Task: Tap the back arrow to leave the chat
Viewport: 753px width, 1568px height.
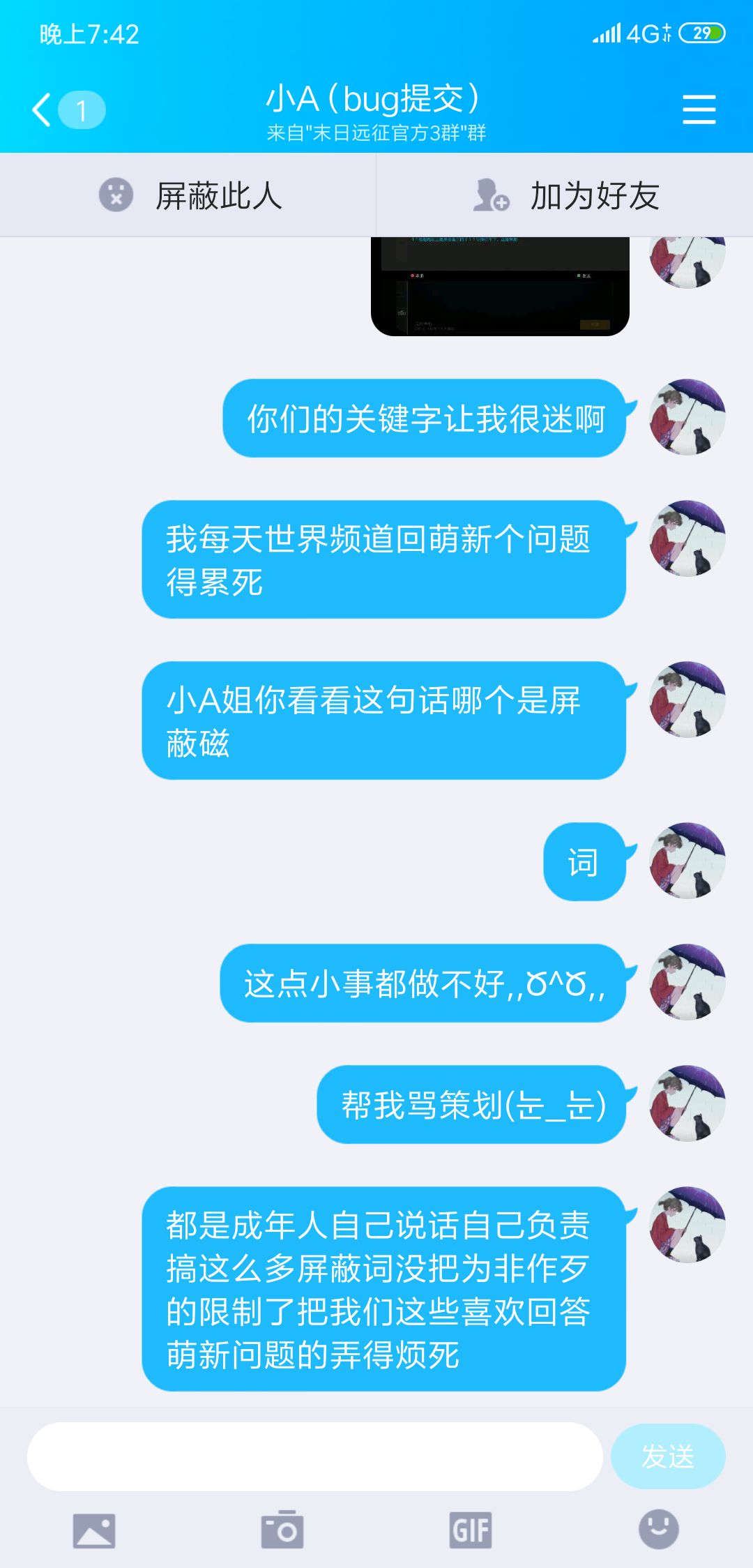Action: [x=41, y=110]
